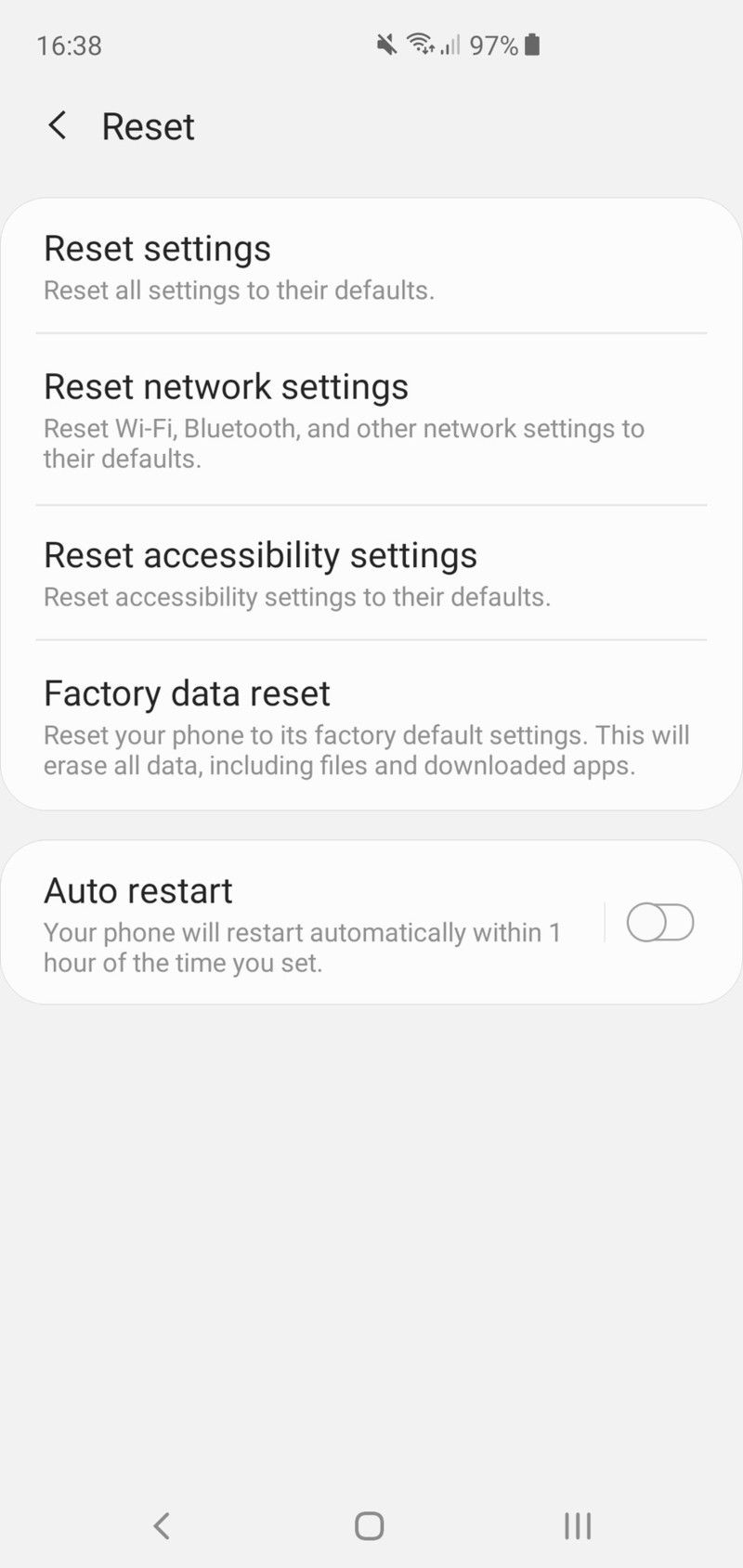743x1568 pixels.
Task: Tap the 97% battery percentage text
Action: pos(493,45)
